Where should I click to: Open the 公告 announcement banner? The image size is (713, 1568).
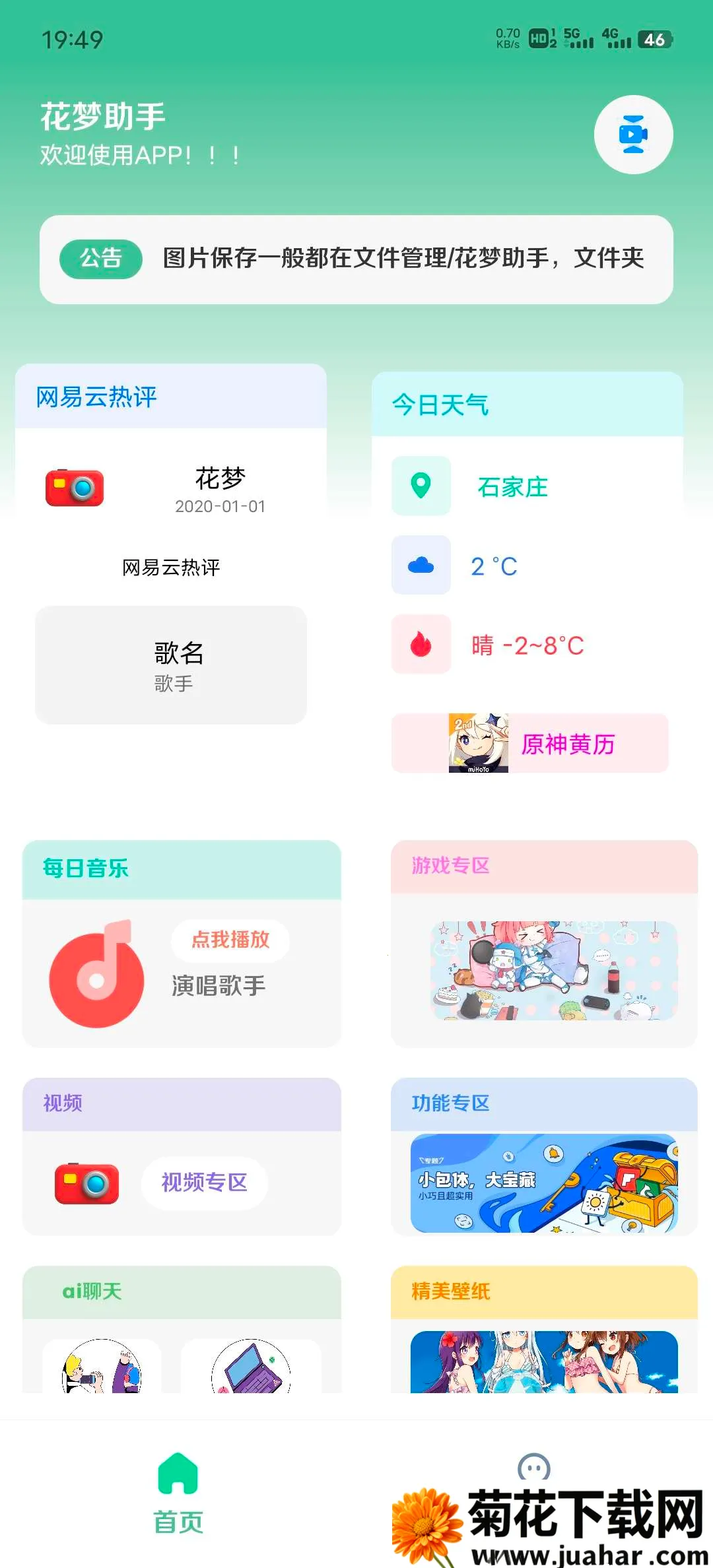coord(356,259)
